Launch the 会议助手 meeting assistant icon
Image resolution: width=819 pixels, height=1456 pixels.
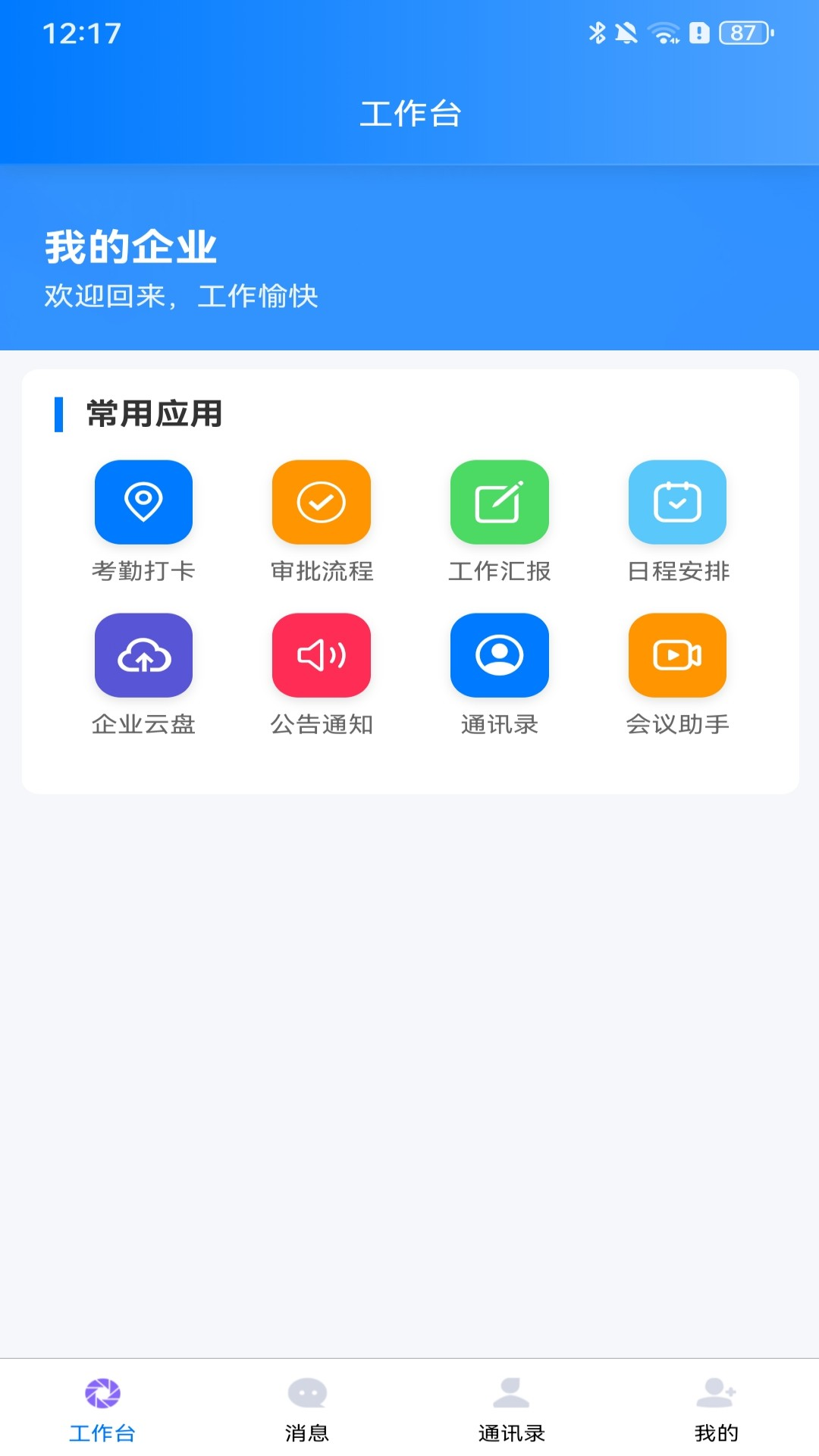(676, 655)
